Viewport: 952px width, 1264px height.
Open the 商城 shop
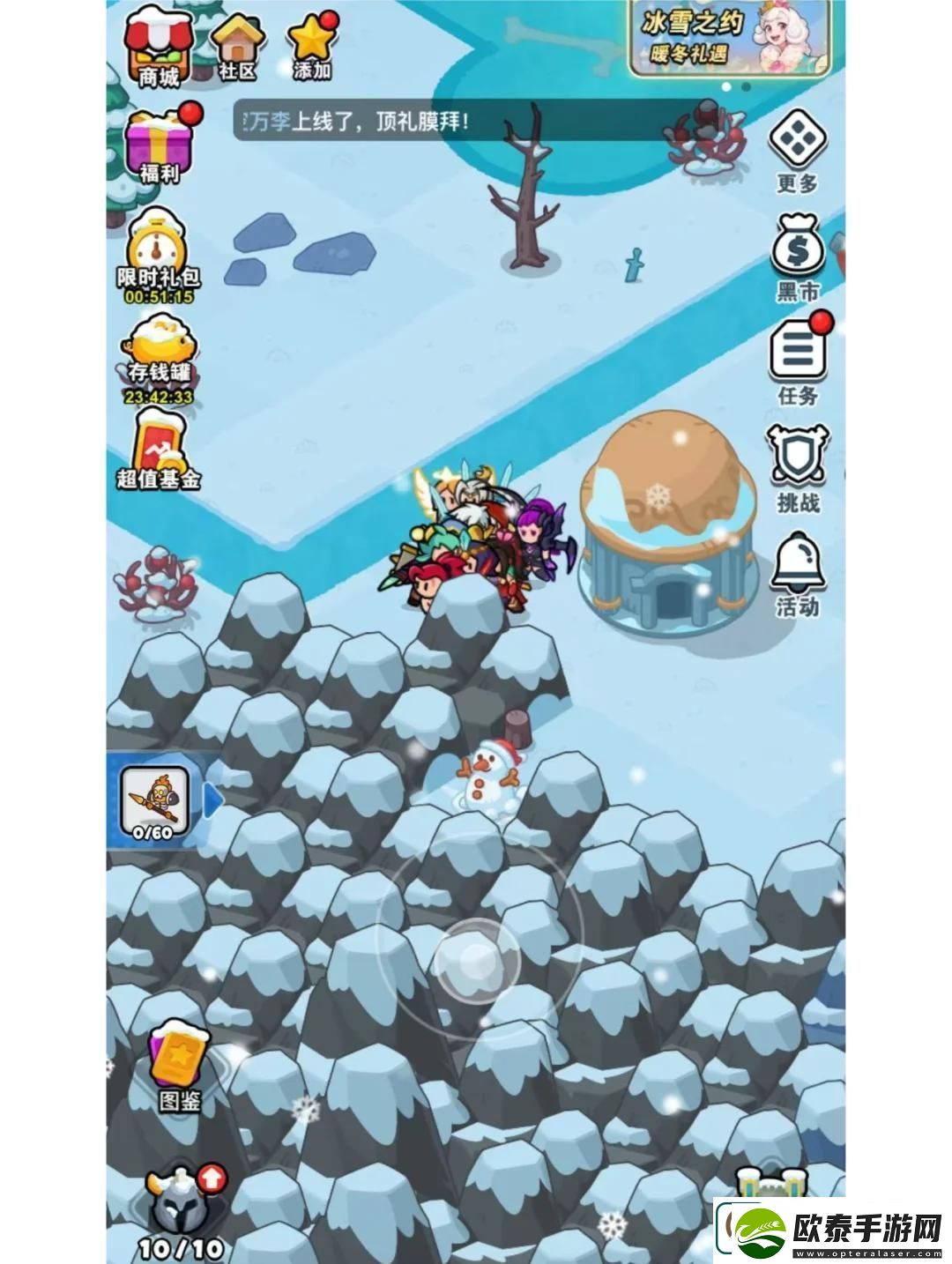[x=158, y=46]
